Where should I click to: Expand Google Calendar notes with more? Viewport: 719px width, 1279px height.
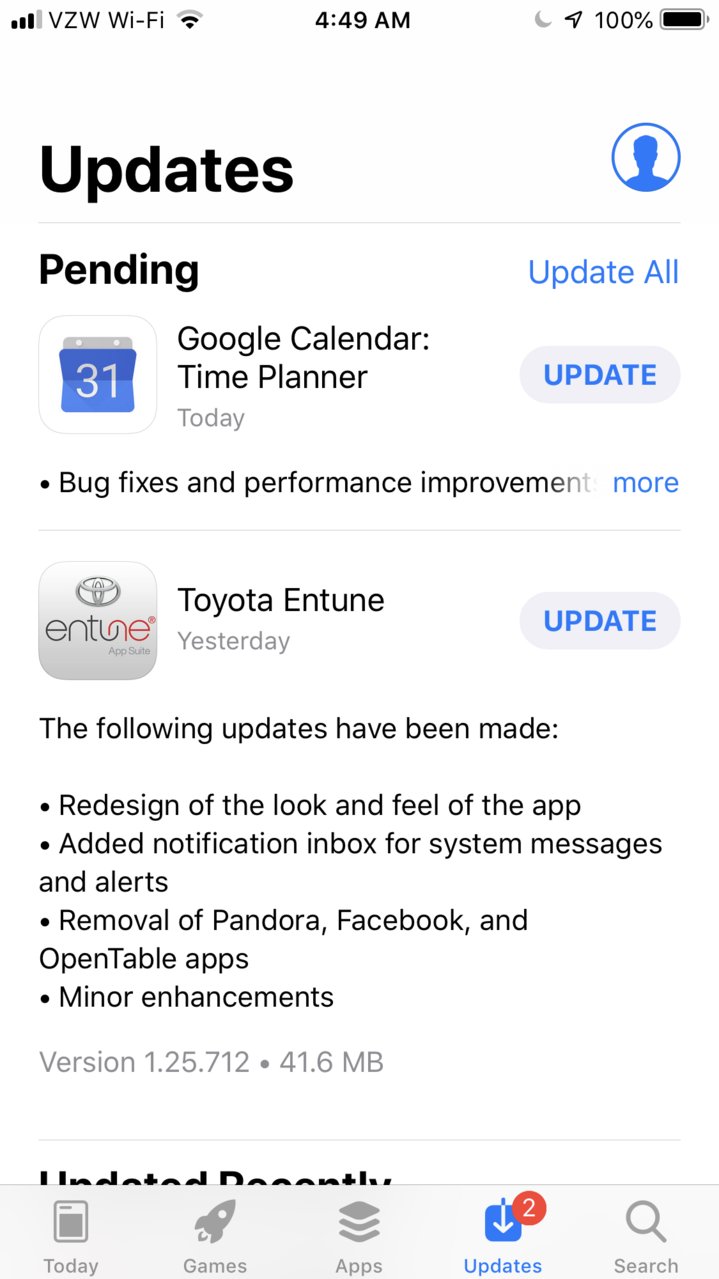pos(645,483)
